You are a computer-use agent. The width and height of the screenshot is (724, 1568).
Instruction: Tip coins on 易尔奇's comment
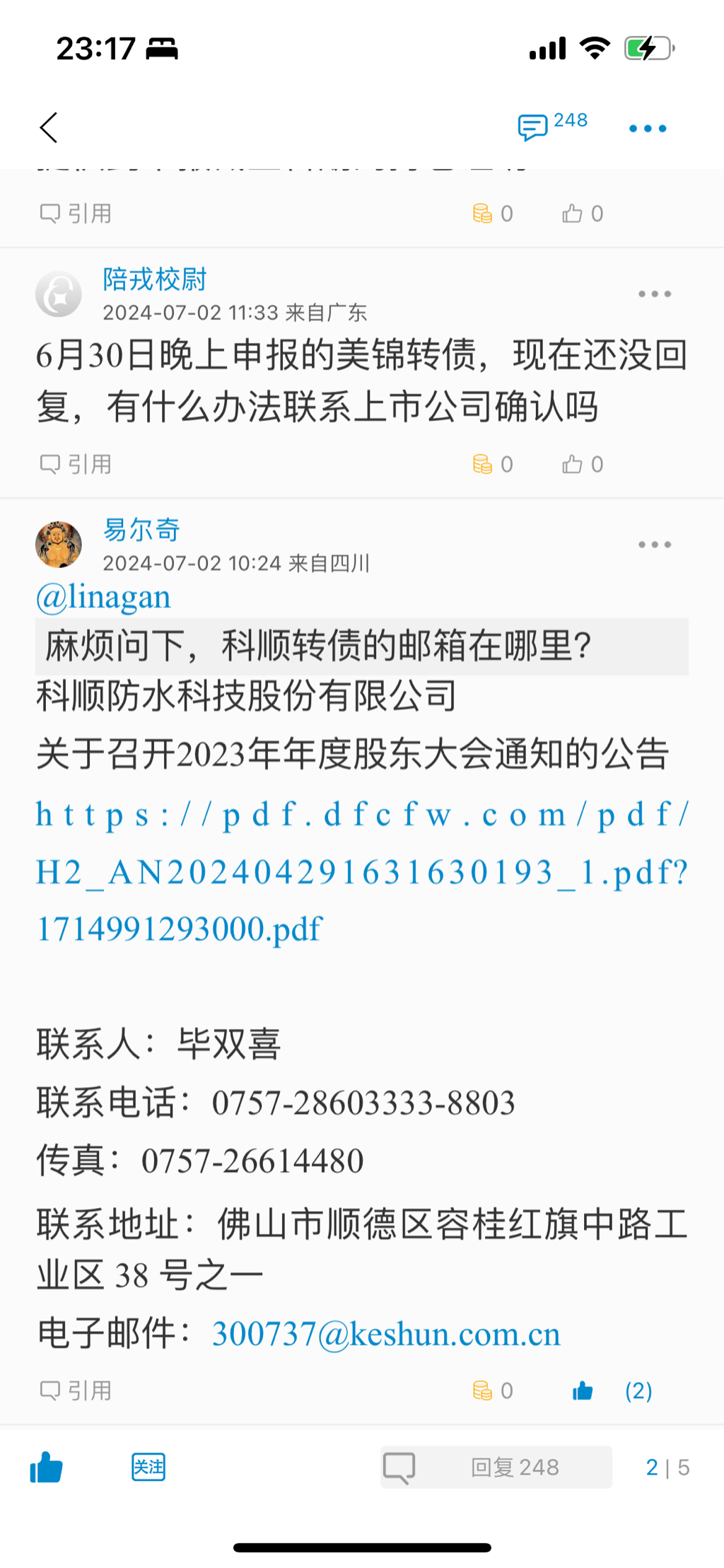pos(492,1391)
